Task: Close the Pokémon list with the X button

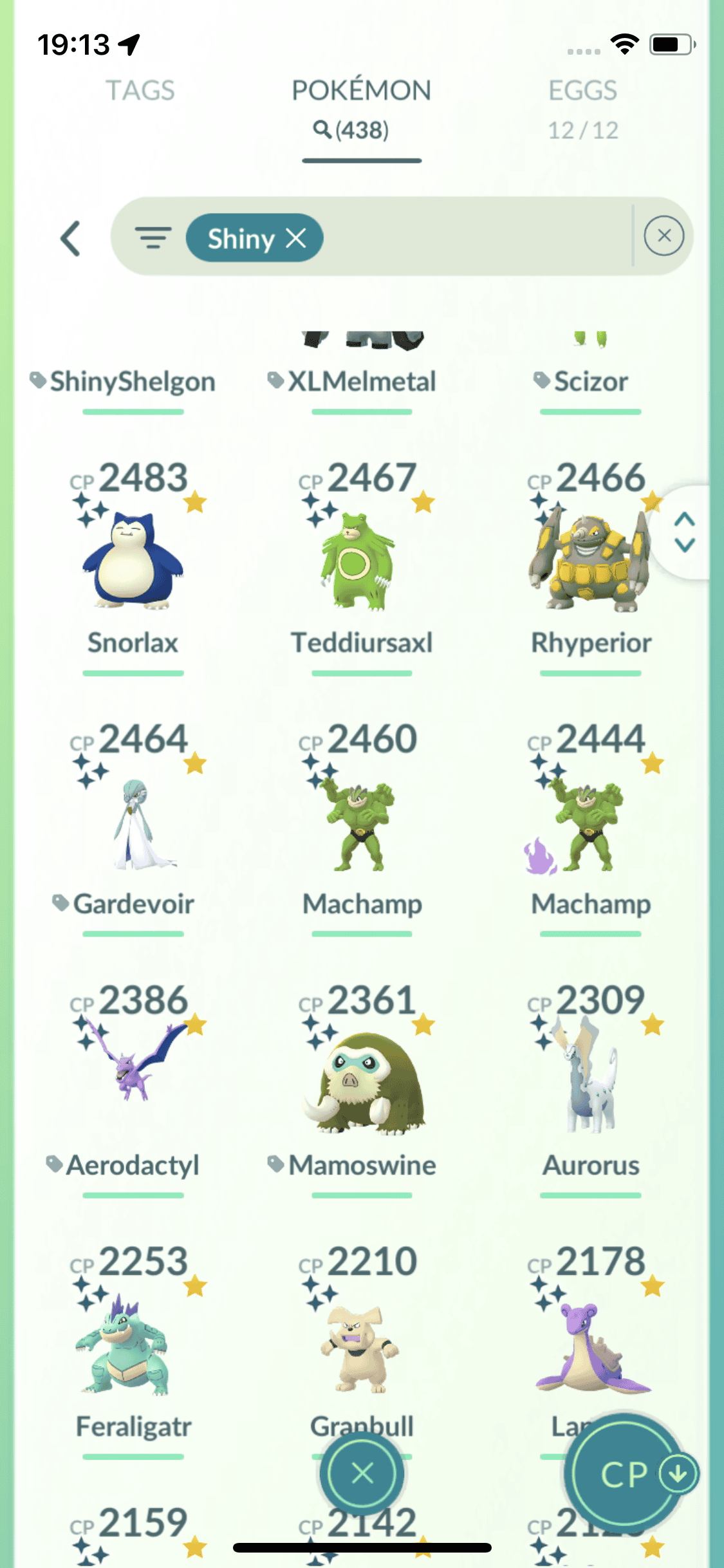Action: 362,1473
